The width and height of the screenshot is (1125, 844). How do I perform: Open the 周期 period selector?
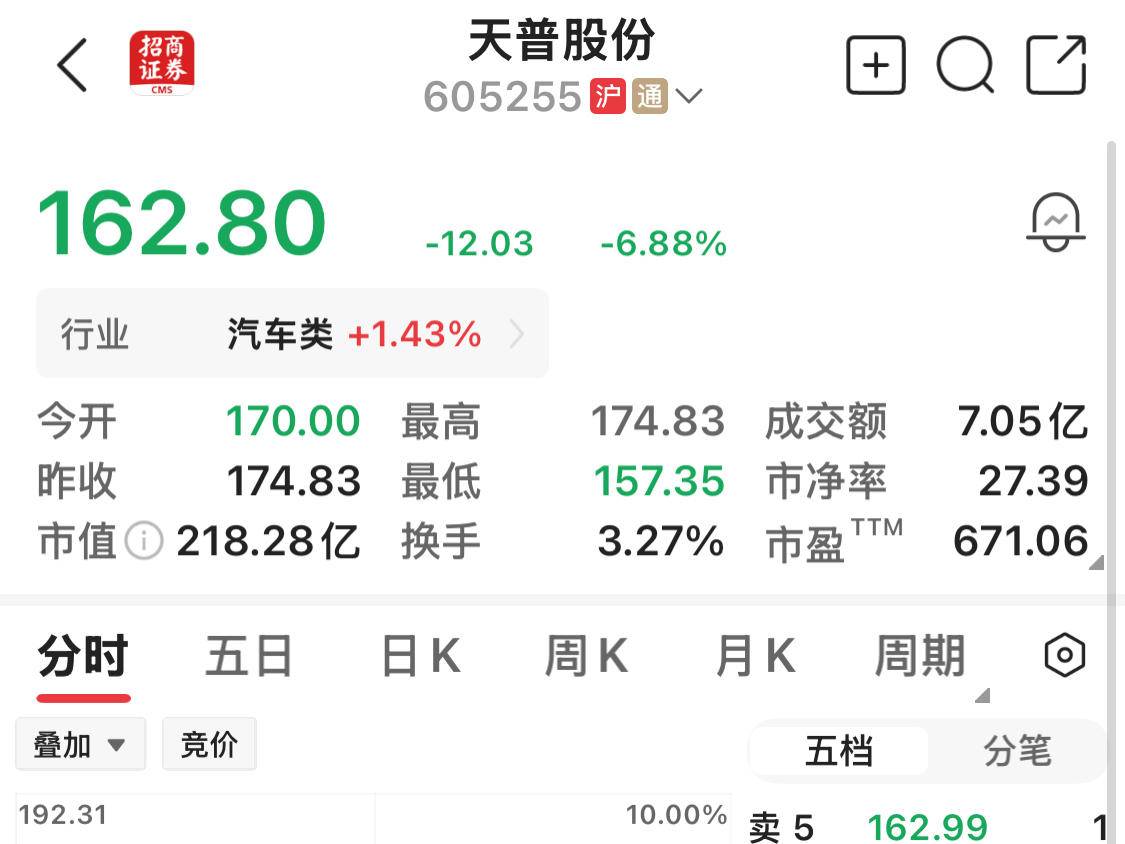coord(921,657)
